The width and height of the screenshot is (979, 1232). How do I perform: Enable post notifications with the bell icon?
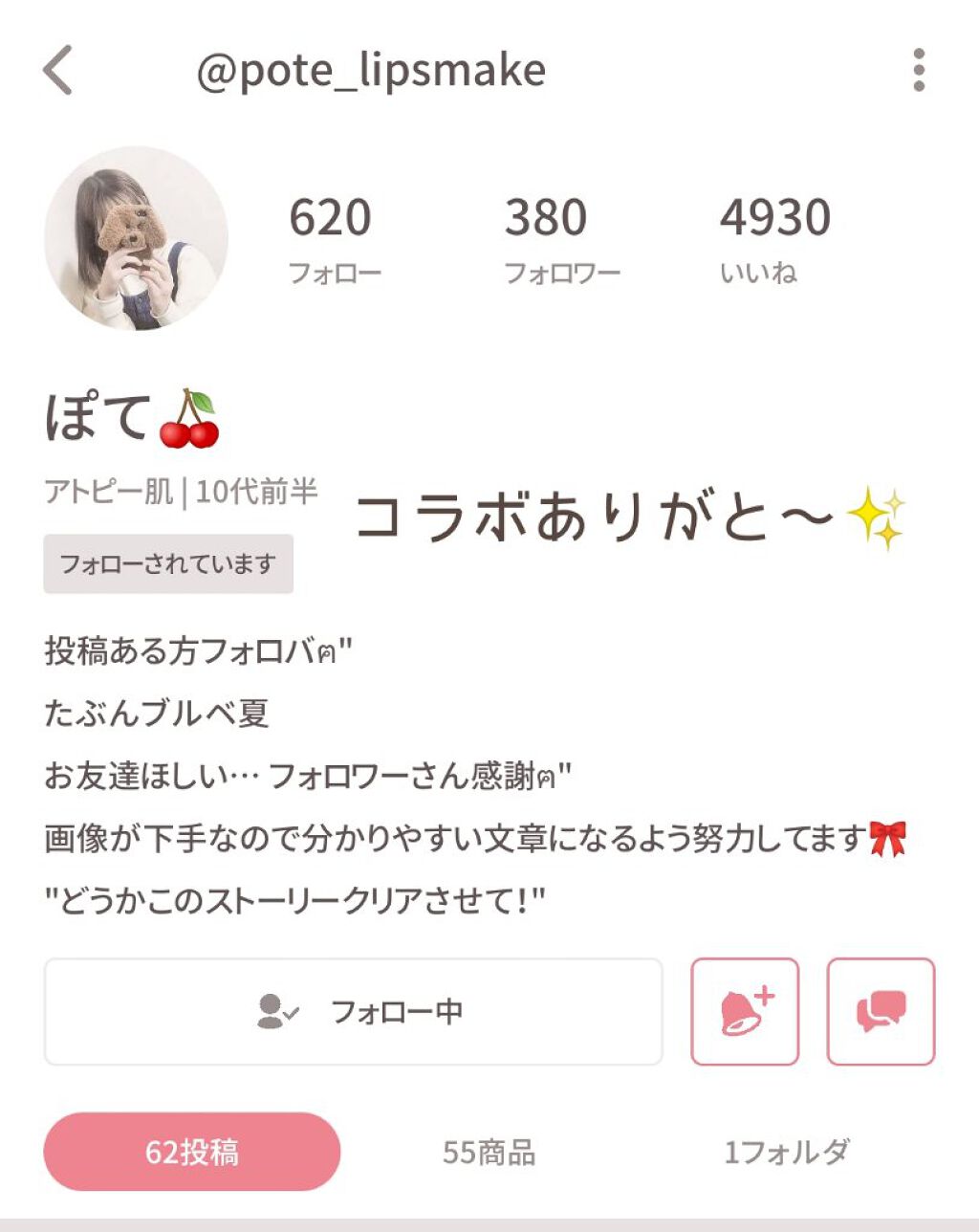[745, 1011]
